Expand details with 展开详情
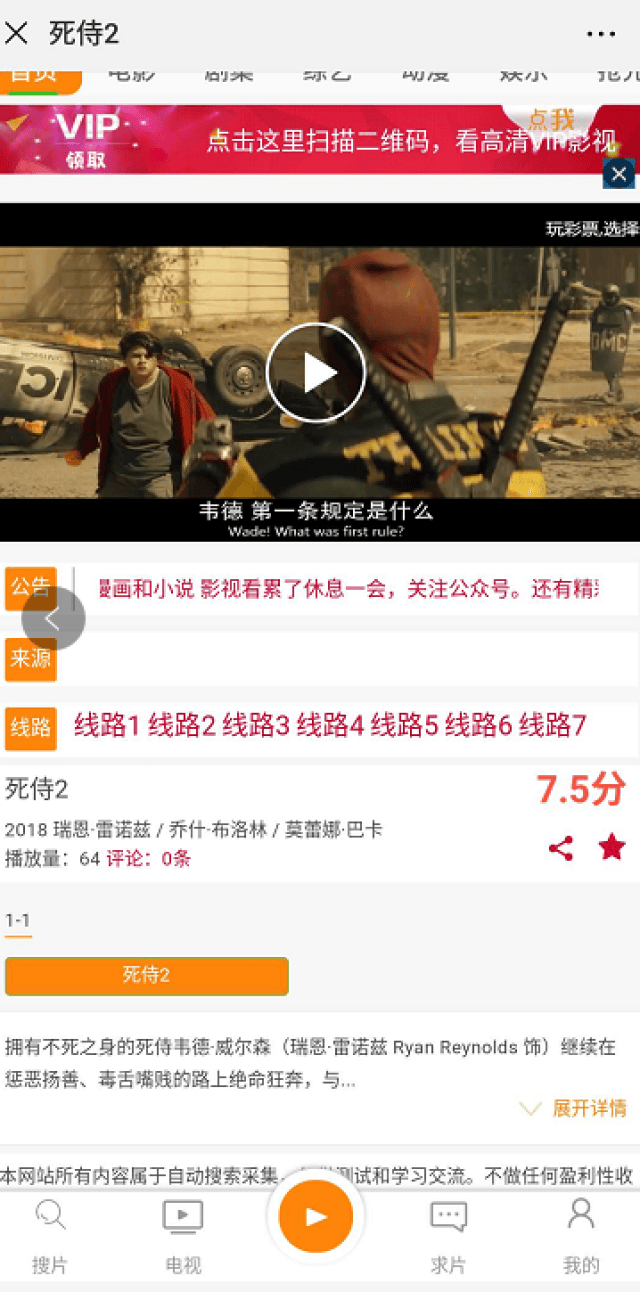This screenshot has height=1292, width=640. tap(576, 1108)
